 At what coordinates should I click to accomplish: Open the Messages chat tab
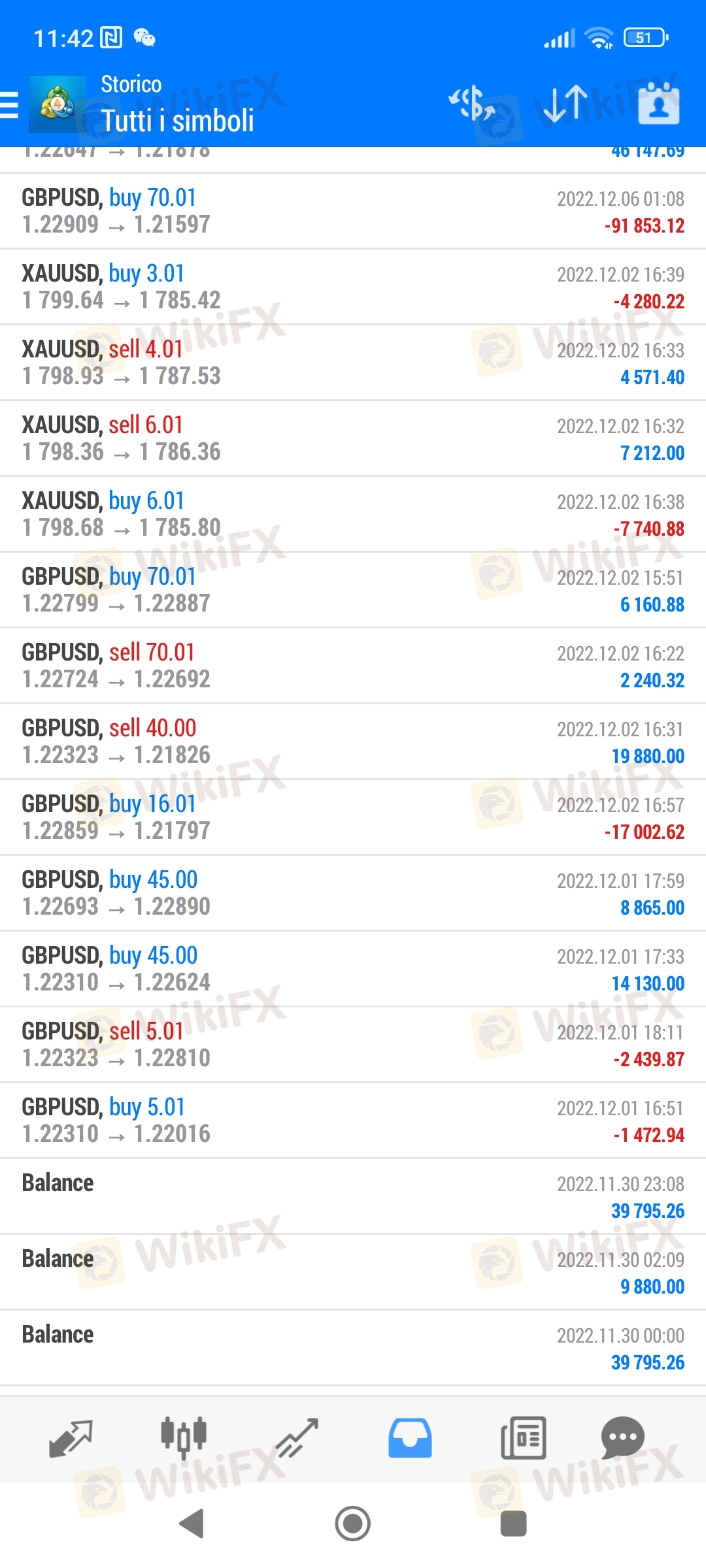point(622,1437)
